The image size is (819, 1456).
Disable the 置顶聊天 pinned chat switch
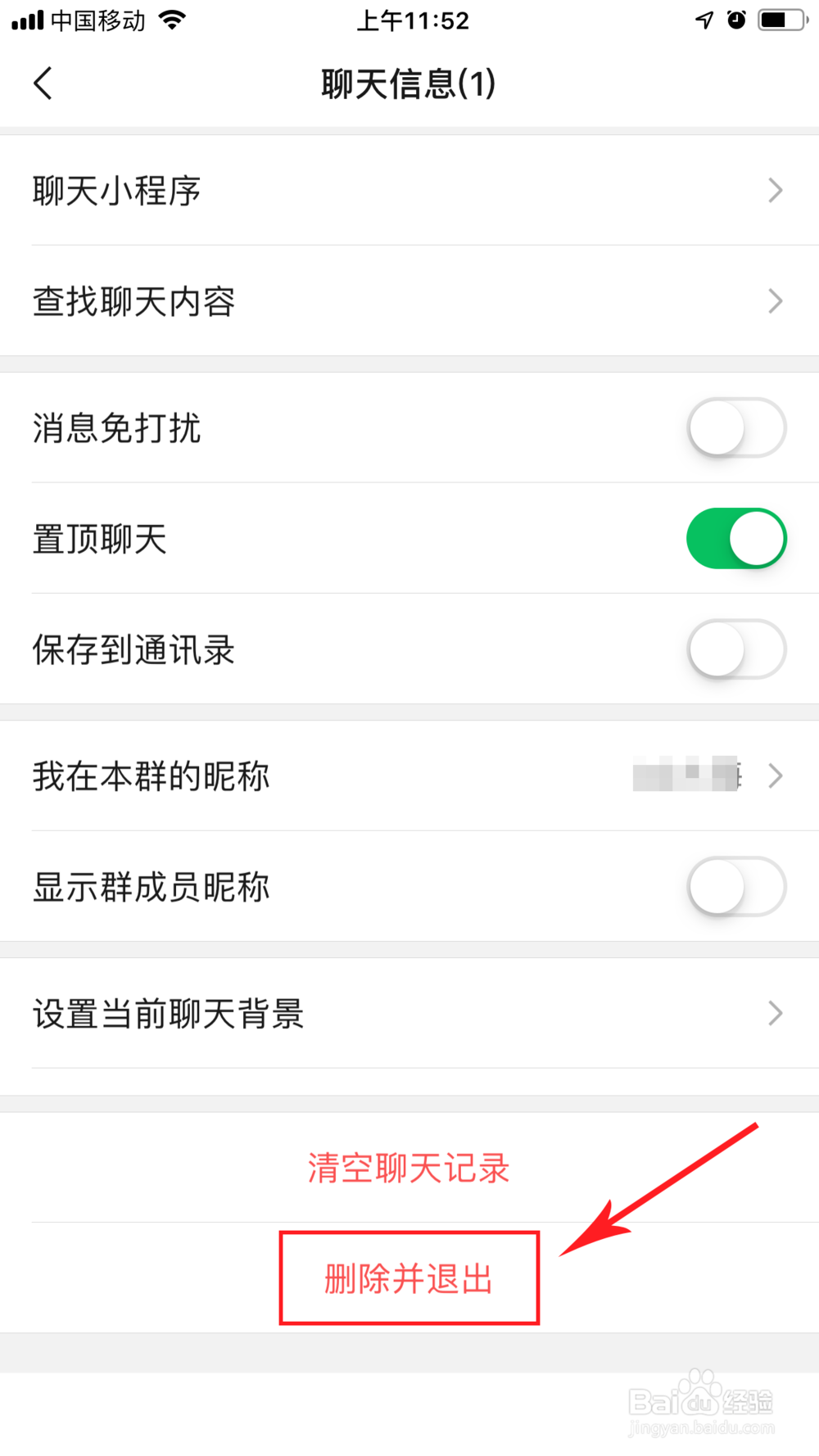pyautogui.click(x=735, y=539)
